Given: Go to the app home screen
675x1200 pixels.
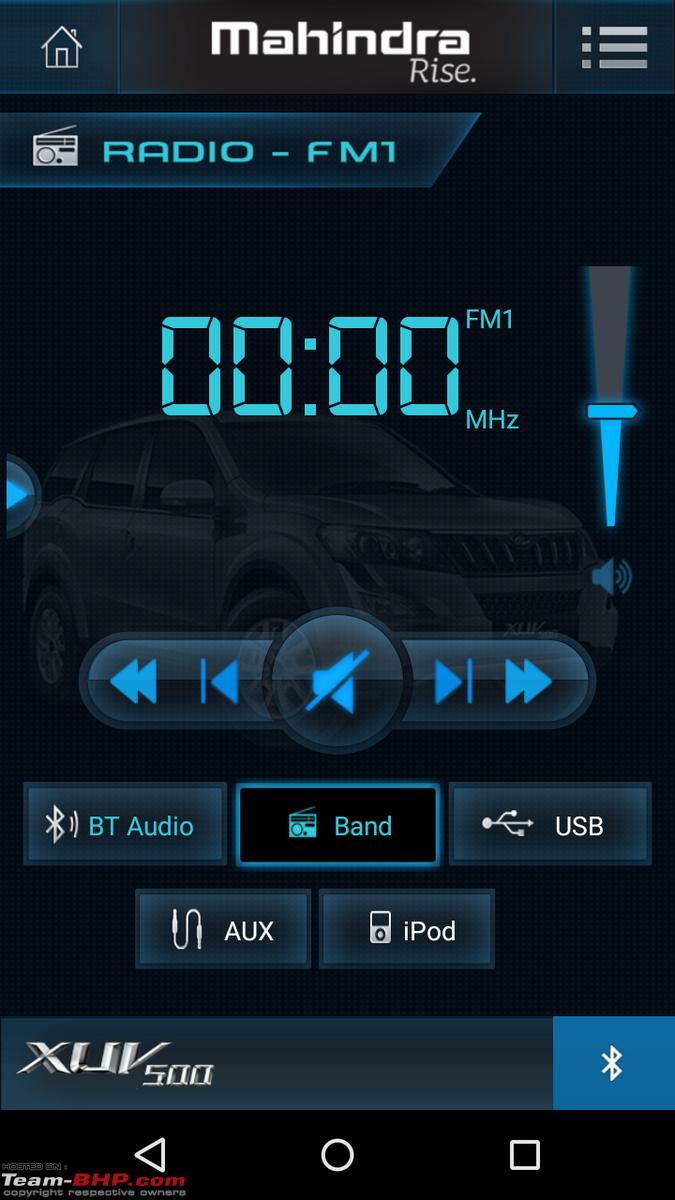Looking at the screenshot, I should pyautogui.click(x=60, y=47).
